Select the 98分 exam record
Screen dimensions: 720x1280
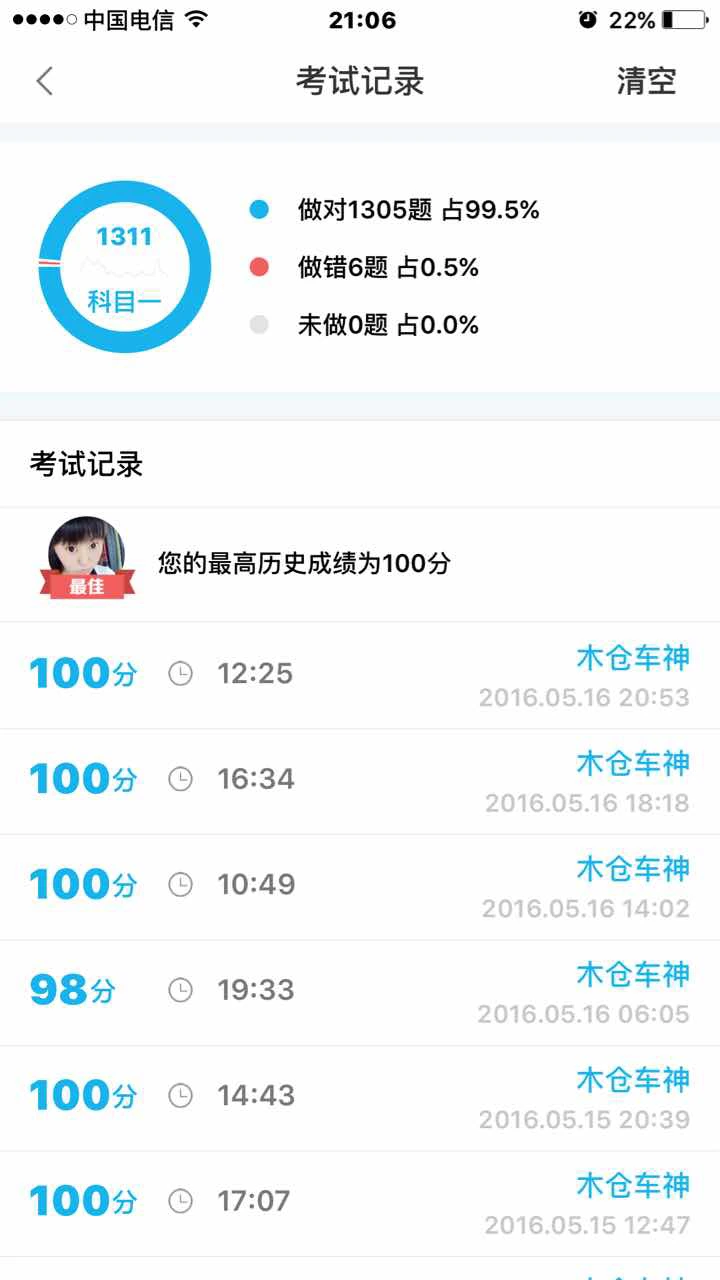[360, 991]
